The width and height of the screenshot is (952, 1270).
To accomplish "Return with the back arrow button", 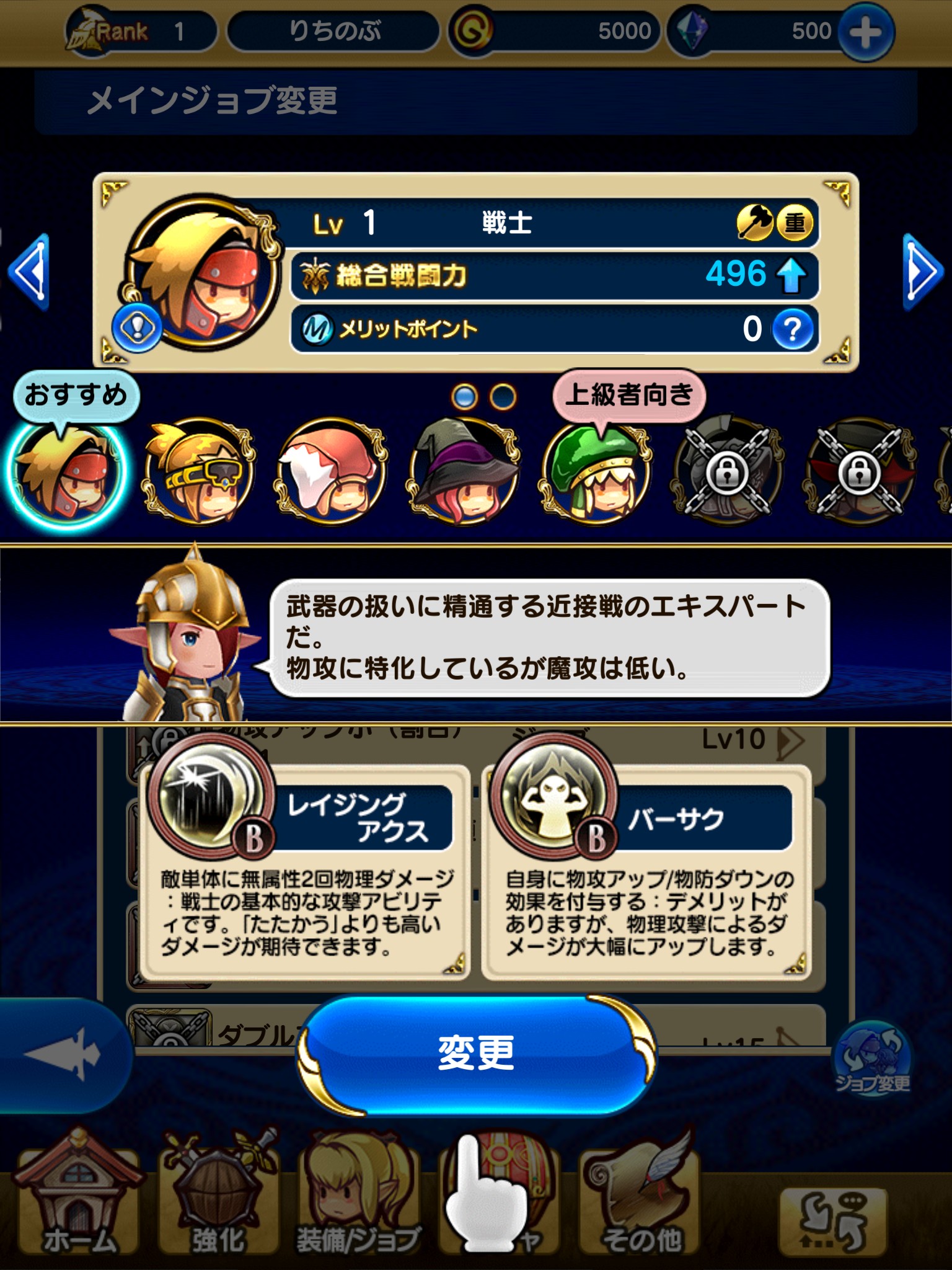I will pos(61,1054).
